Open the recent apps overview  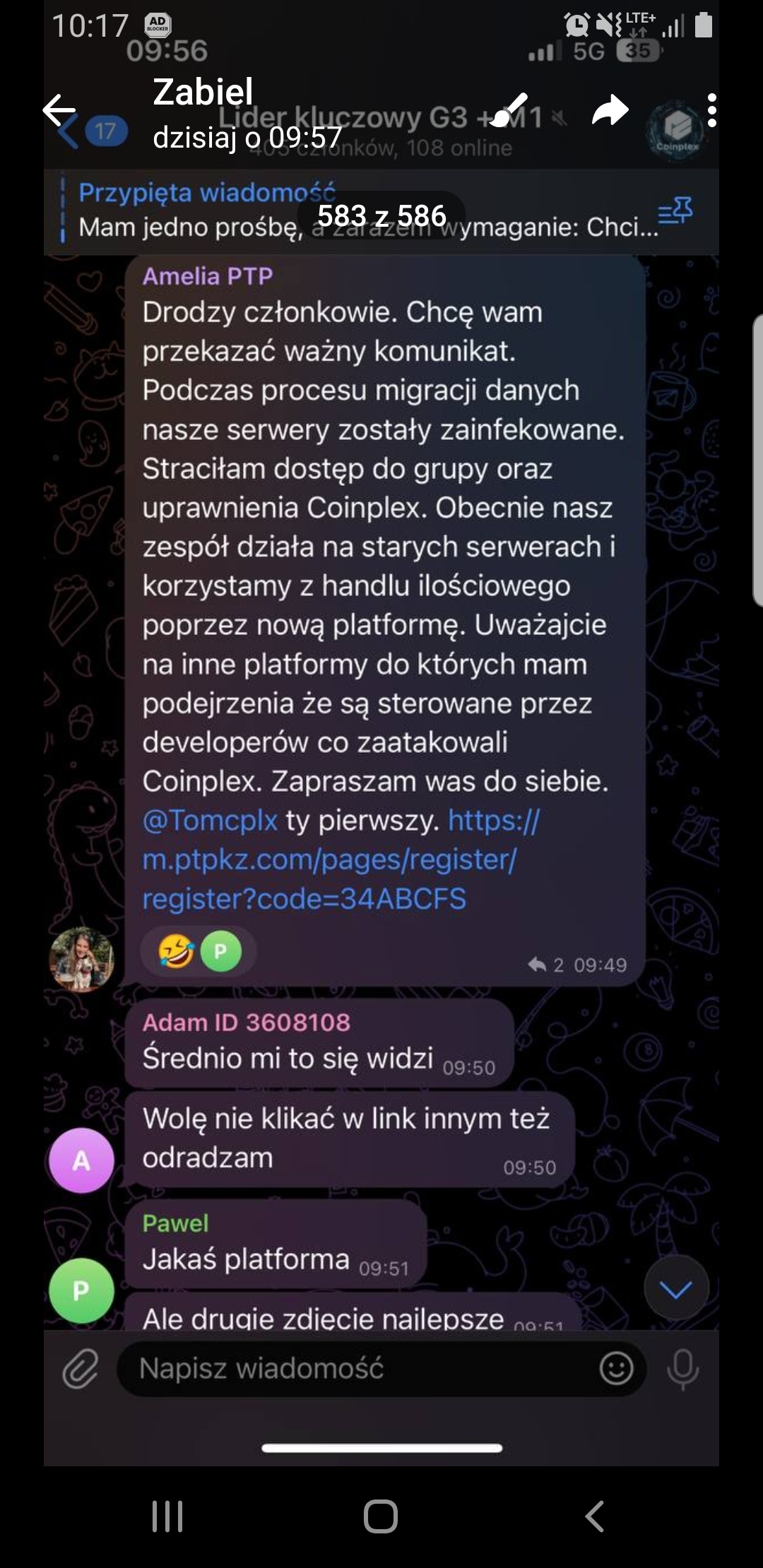pyautogui.click(x=168, y=1516)
